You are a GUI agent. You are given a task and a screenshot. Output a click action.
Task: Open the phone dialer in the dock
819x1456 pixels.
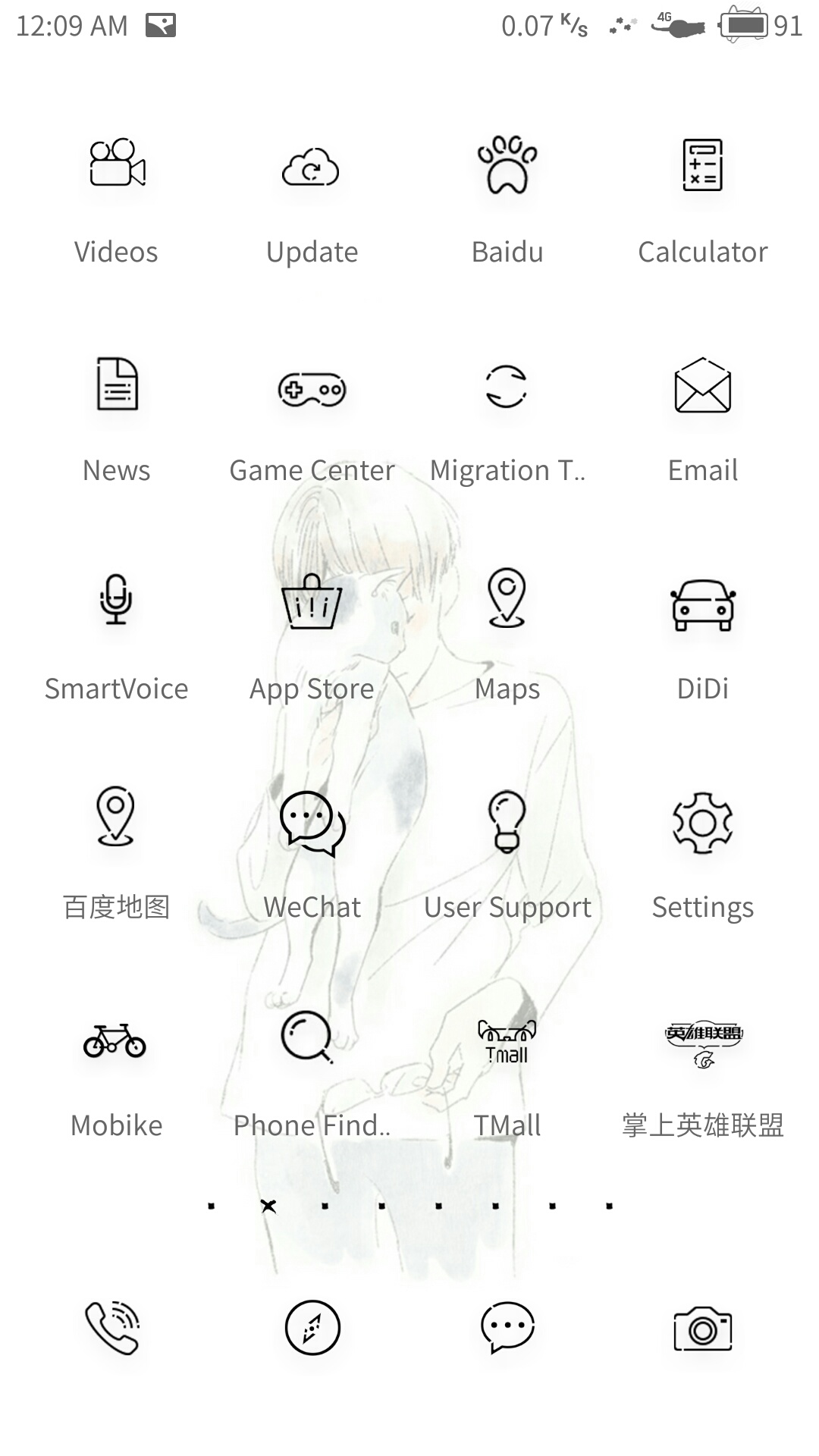pyautogui.click(x=114, y=1328)
